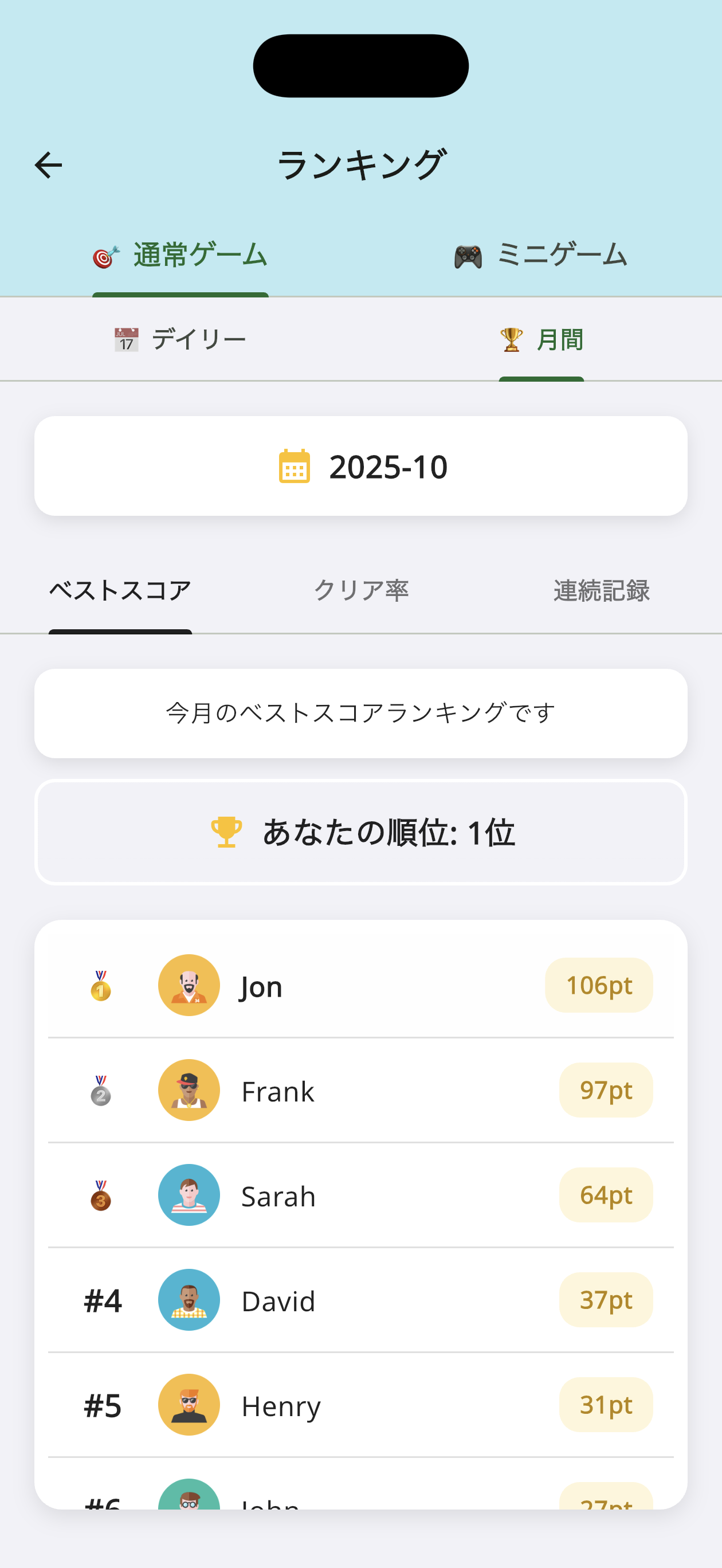Image resolution: width=722 pixels, height=1568 pixels.
Task: Click the trophy icon in あなたの順位 banner
Action: tap(225, 832)
